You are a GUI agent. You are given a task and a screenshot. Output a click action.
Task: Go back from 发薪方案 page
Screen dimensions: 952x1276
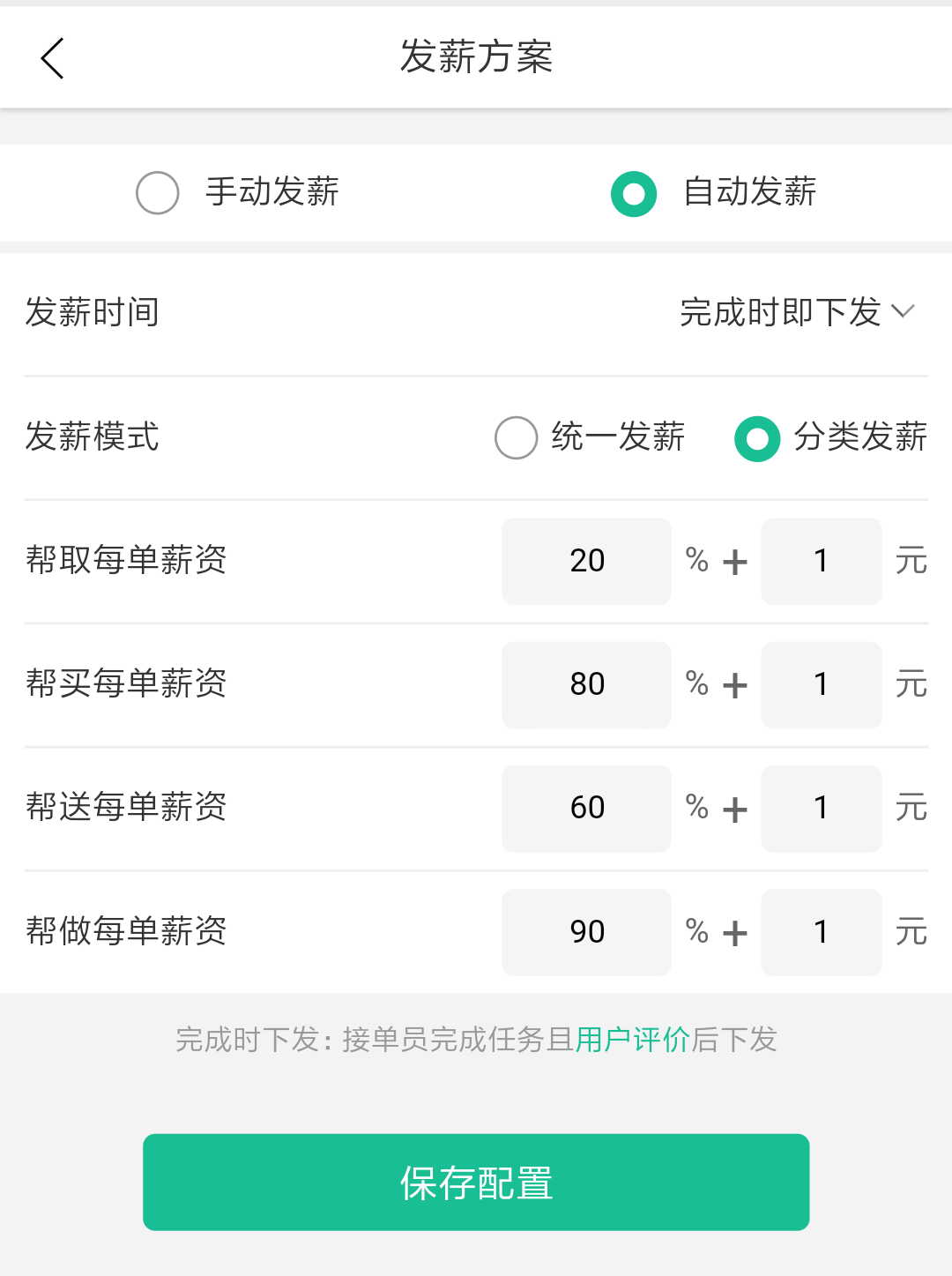(x=53, y=58)
